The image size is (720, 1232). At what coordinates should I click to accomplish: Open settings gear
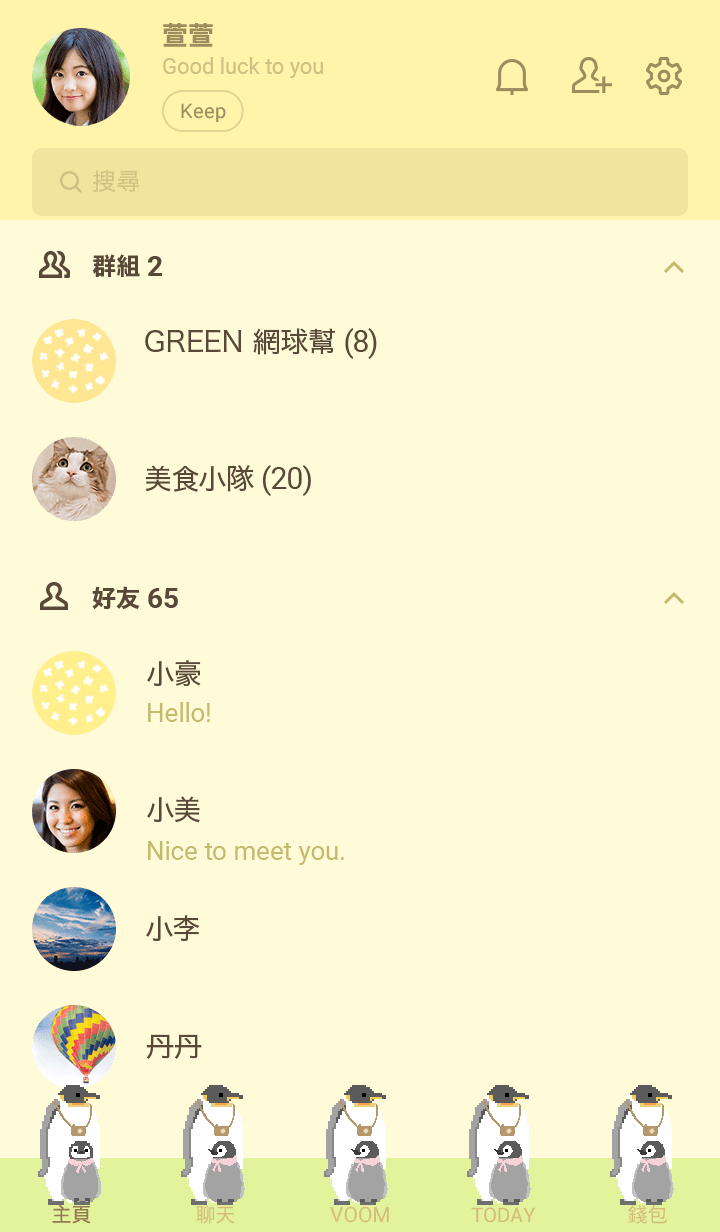click(x=664, y=77)
